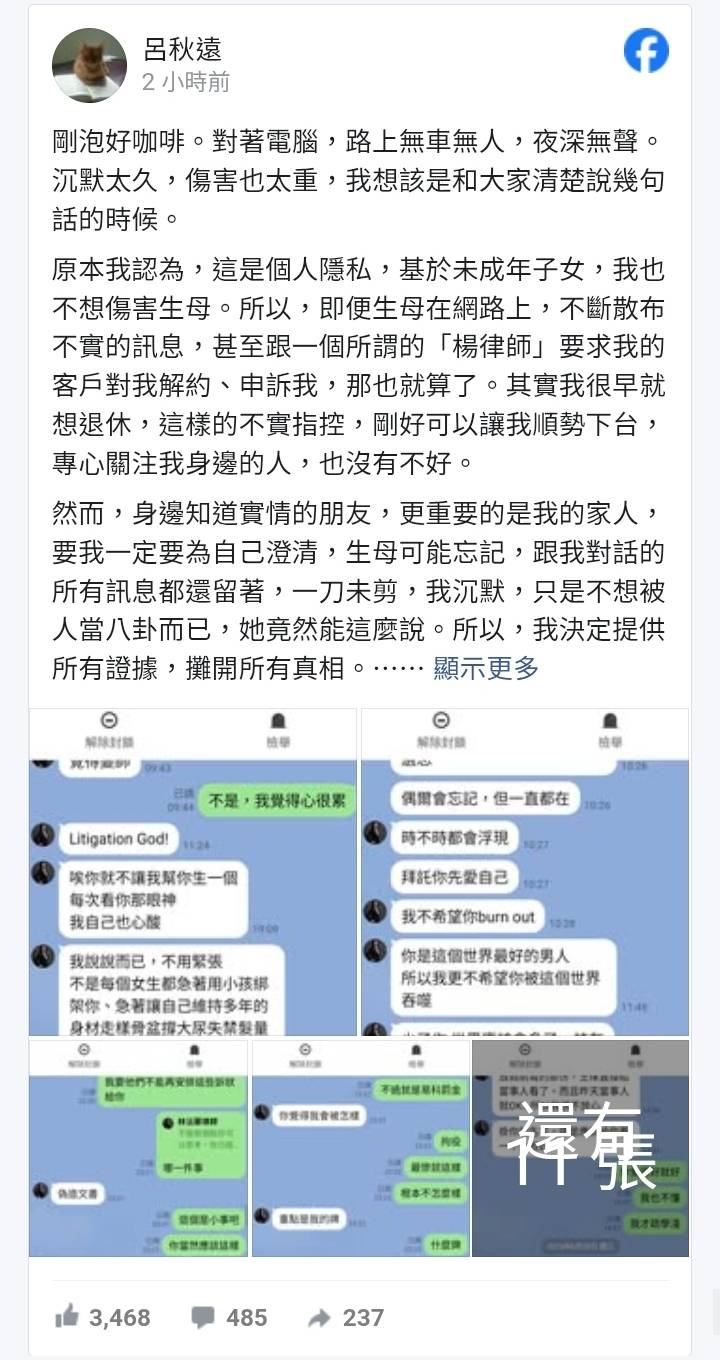Open the screenshot mentioning 'burn out'

525,872
